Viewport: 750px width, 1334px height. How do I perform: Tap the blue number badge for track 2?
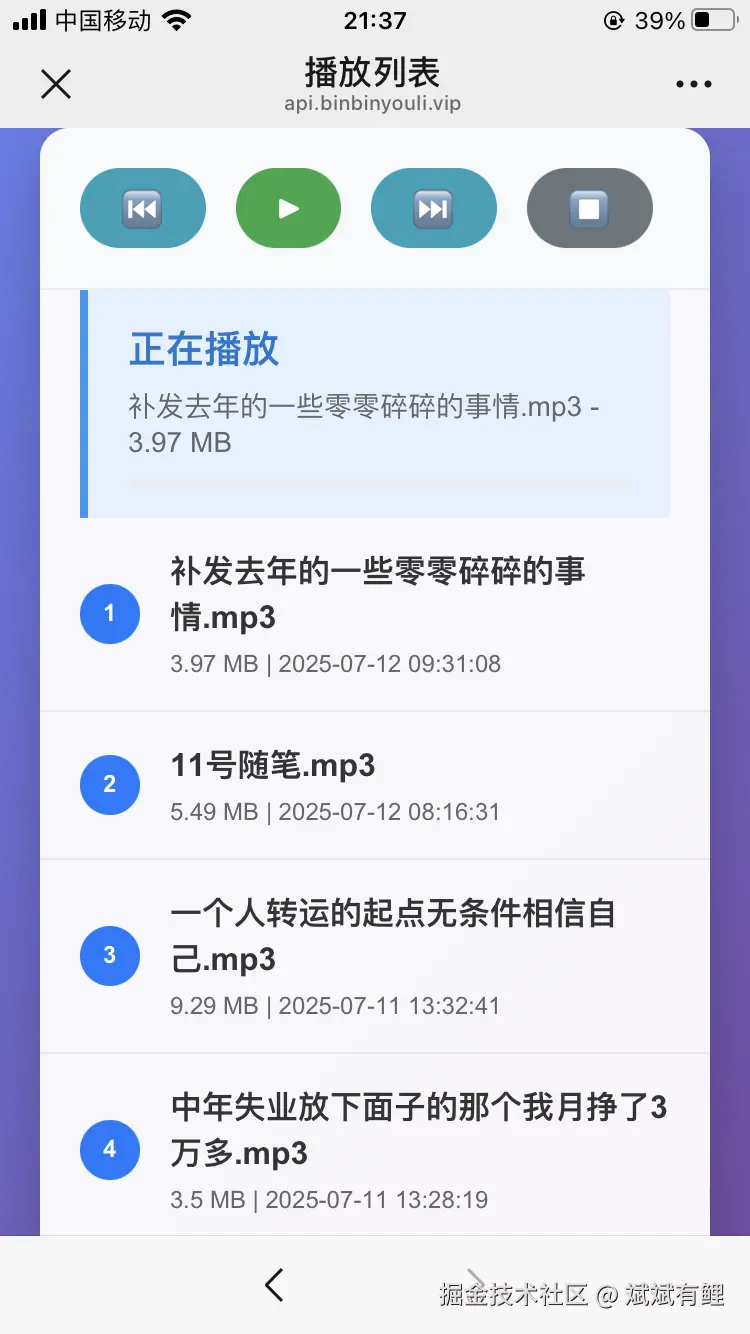[109, 785]
